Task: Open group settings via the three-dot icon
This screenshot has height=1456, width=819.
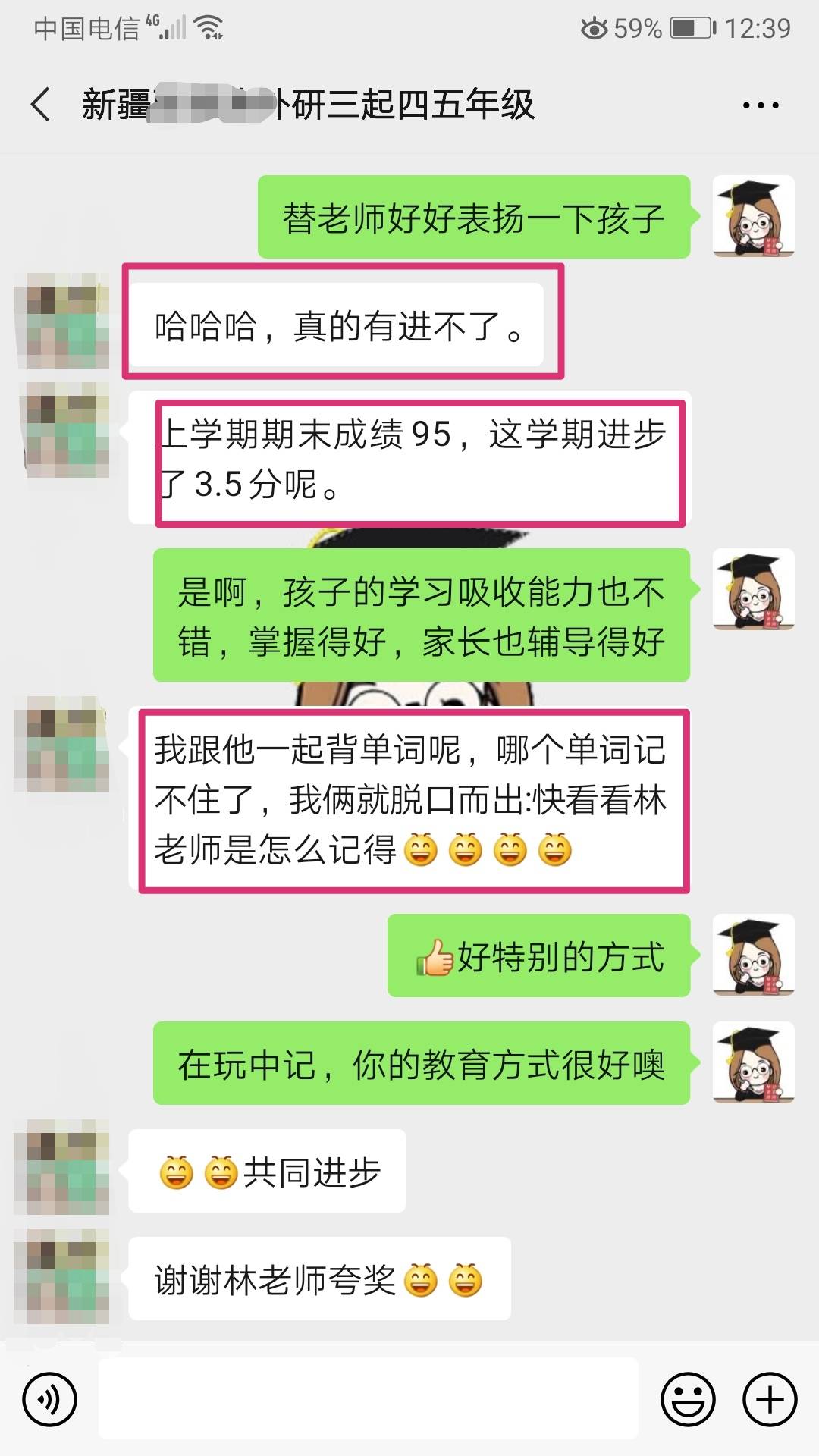Action: [762, 105]
